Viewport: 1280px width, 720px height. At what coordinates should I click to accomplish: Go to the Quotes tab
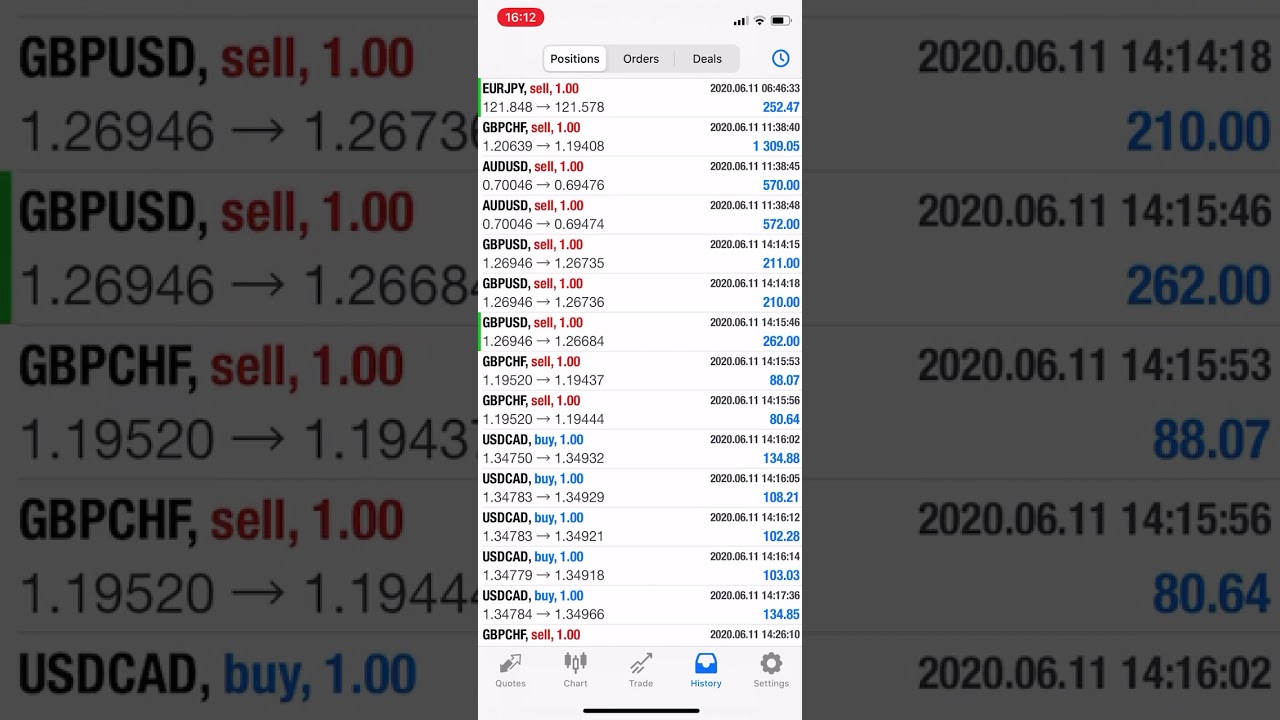coord(510,670)
